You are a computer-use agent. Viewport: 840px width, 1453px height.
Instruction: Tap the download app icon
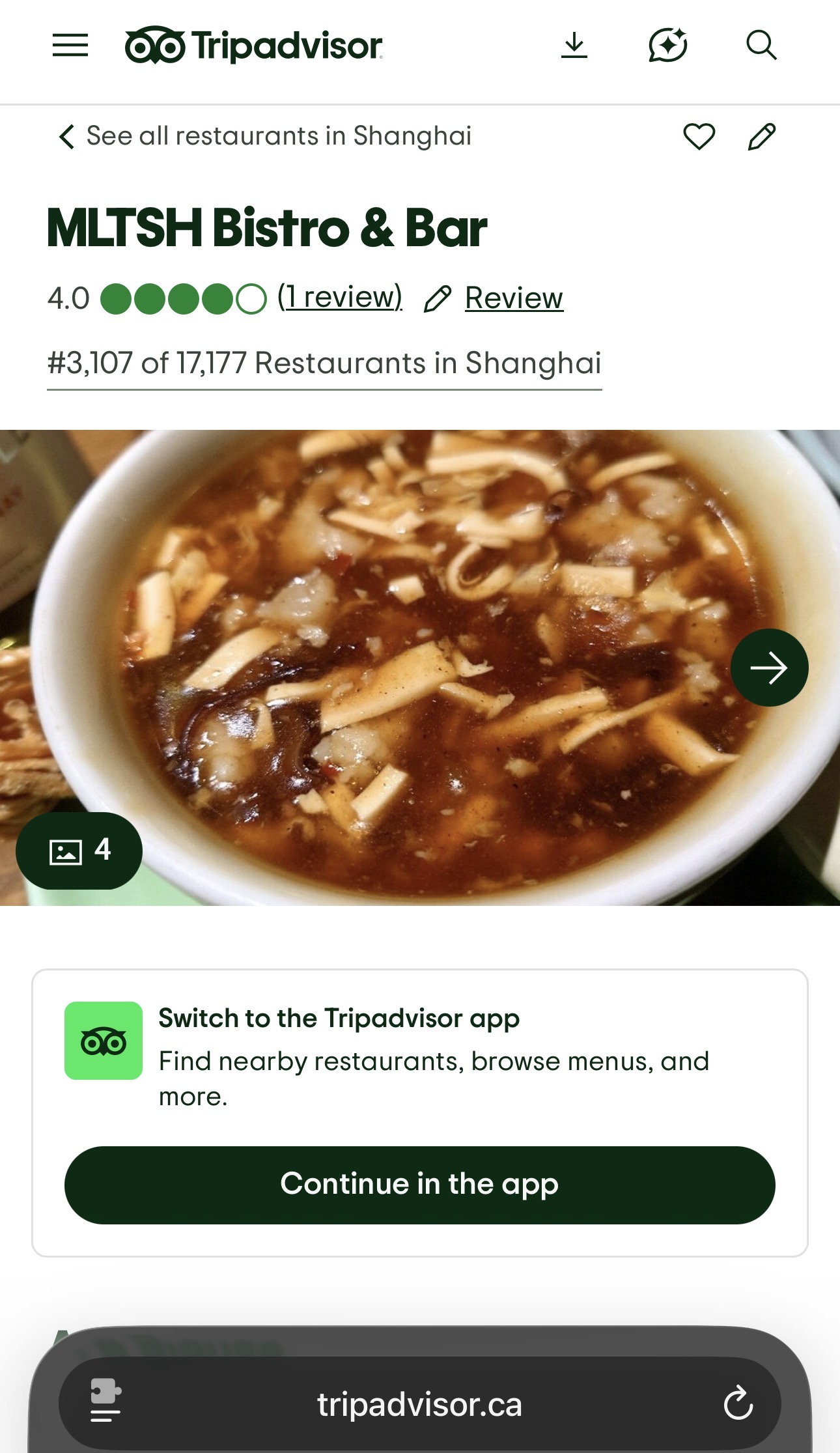click(574, 46)
